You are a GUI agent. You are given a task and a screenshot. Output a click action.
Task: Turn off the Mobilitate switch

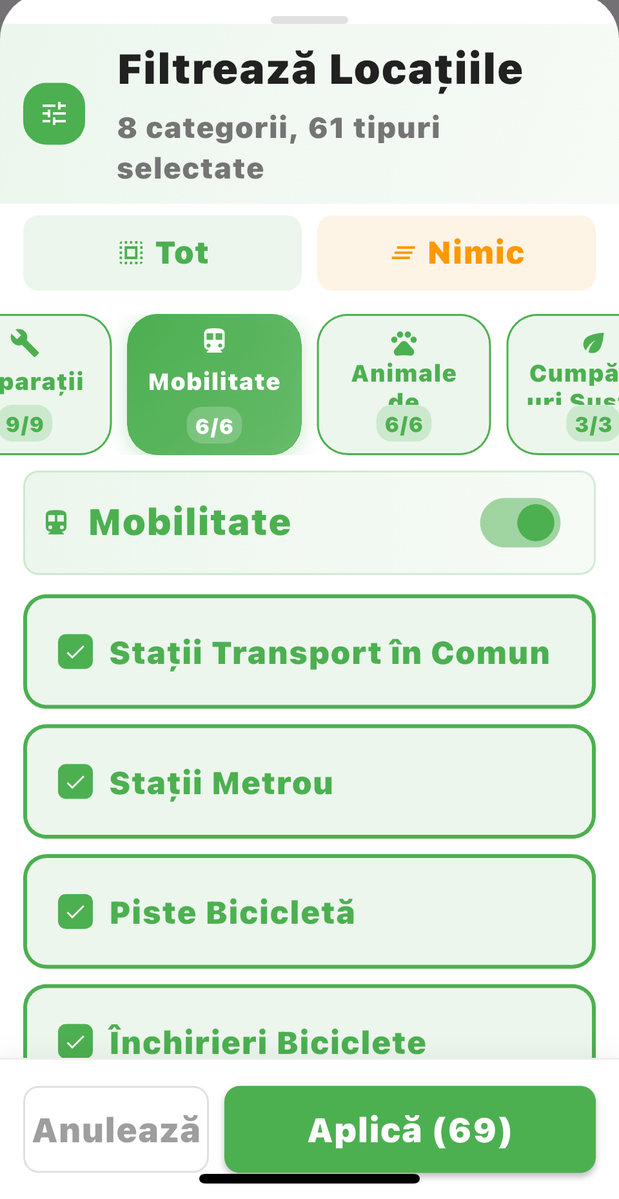(x=520, y=523)
